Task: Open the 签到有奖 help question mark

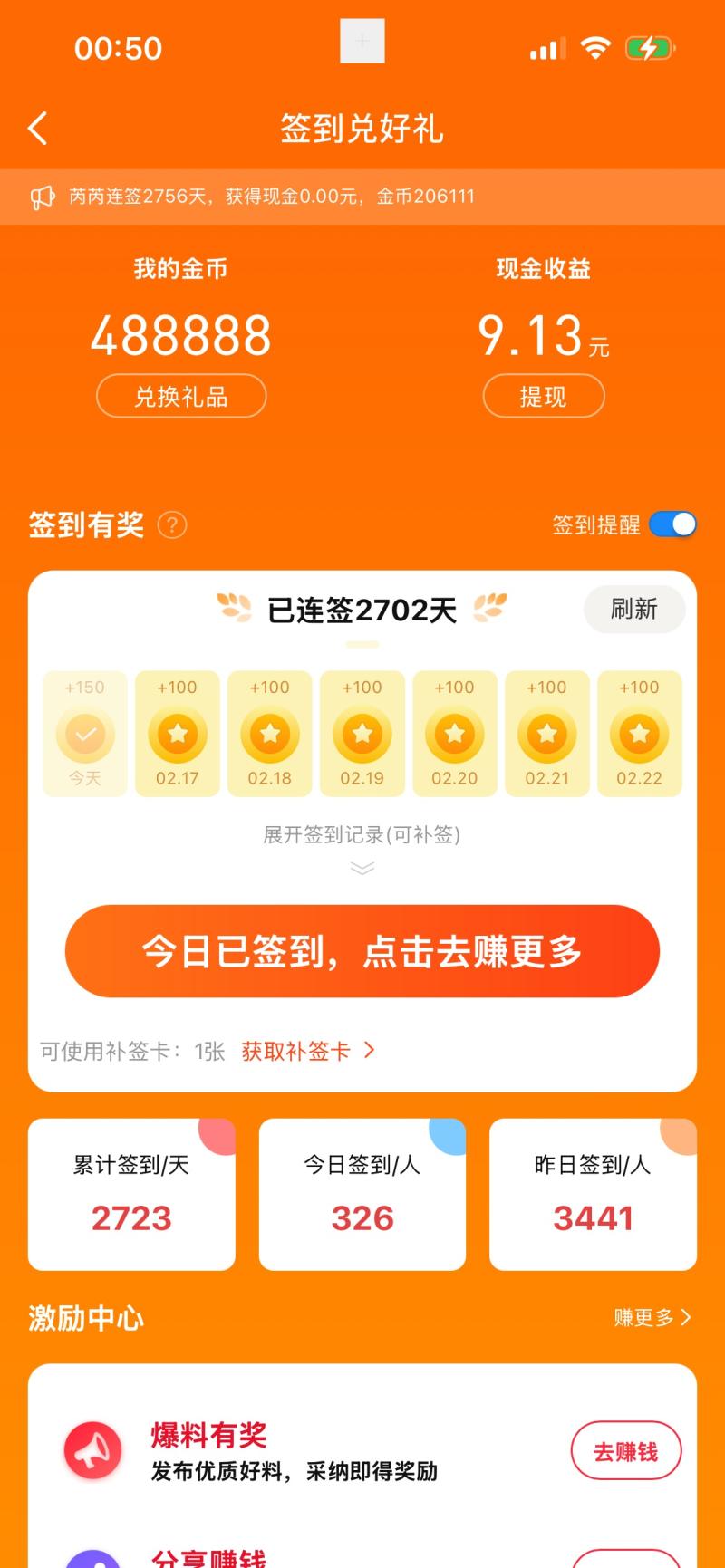Action: (172, 524)
